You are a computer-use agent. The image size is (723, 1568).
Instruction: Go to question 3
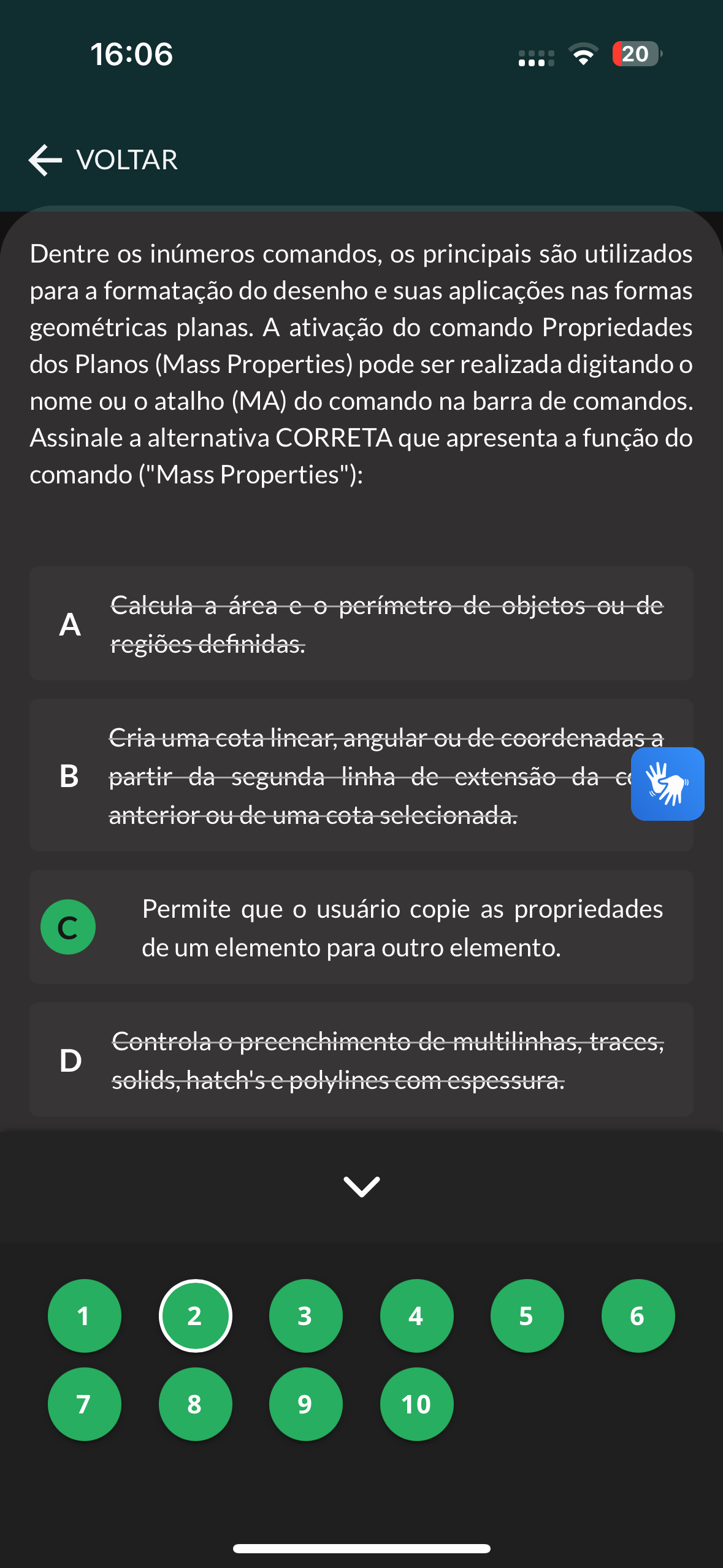[305, 1315]
